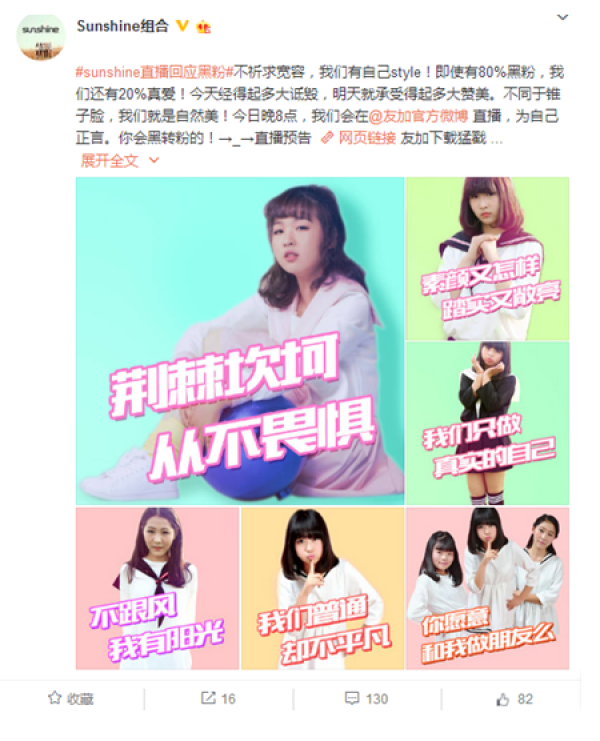Save post with 收藏 button

72,699
